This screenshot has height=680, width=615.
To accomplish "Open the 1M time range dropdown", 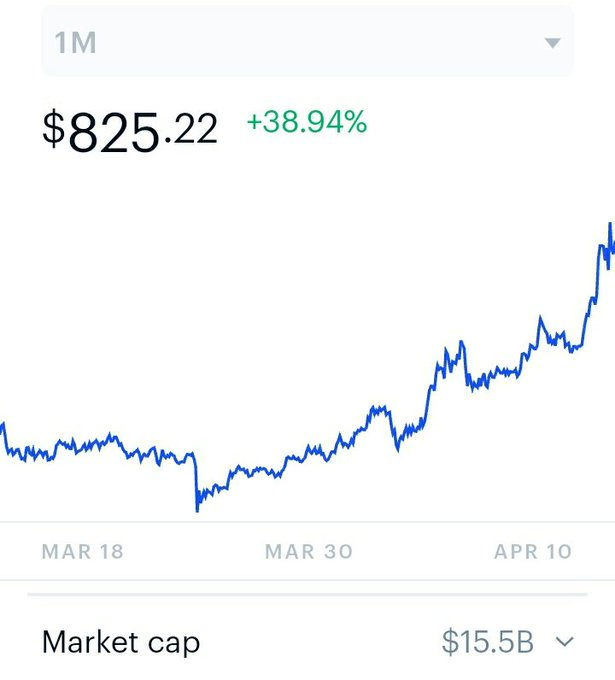I will tap(307, 42).
